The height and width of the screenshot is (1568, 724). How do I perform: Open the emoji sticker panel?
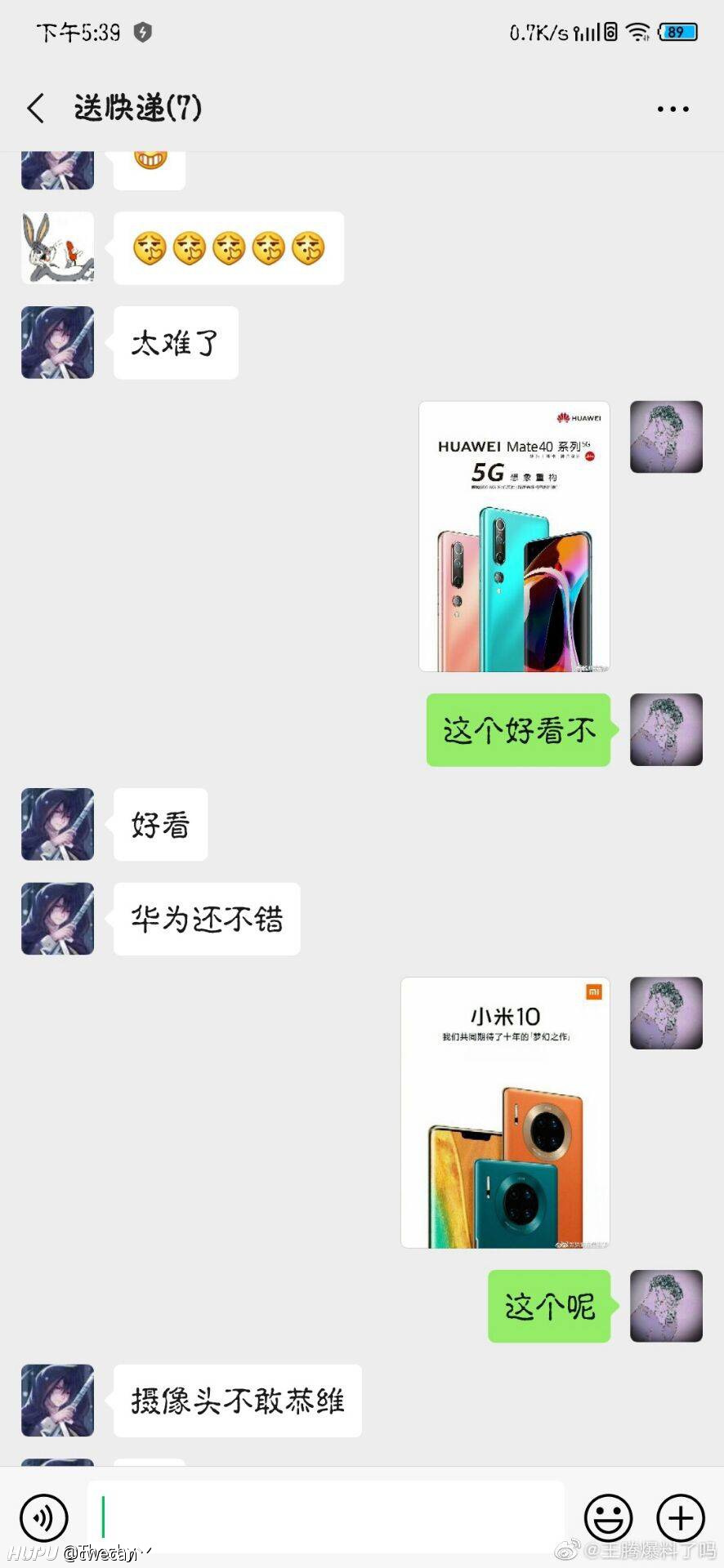tap(608, 1517)
